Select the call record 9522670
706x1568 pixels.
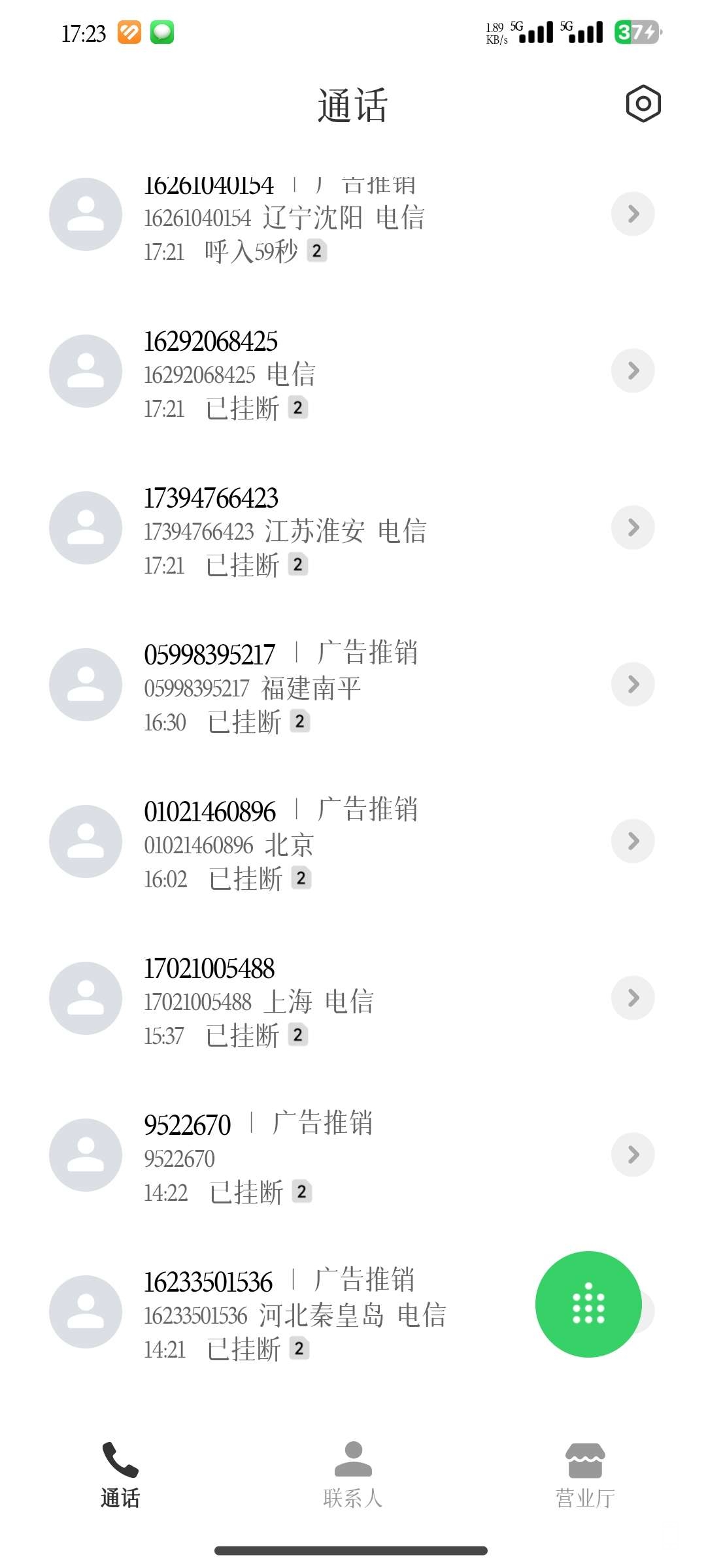coord(294,1156)
